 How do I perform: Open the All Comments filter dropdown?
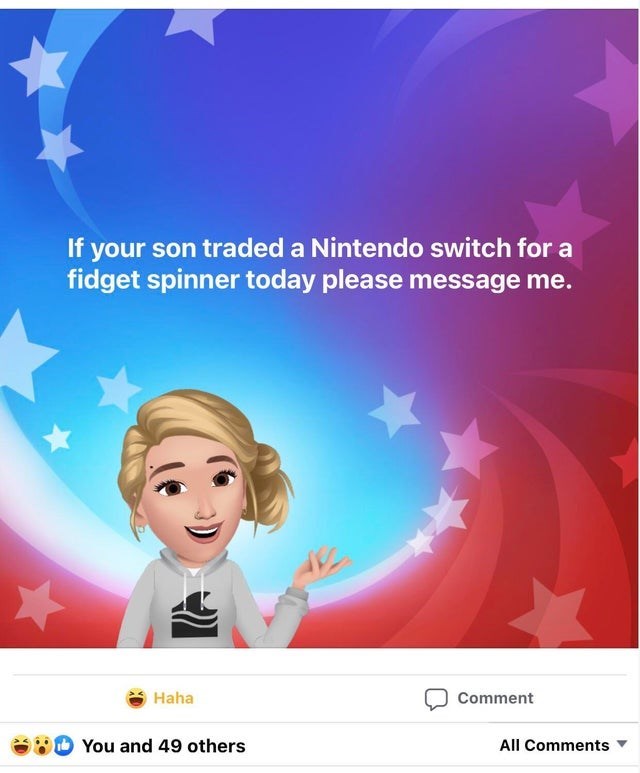(563, 745)
